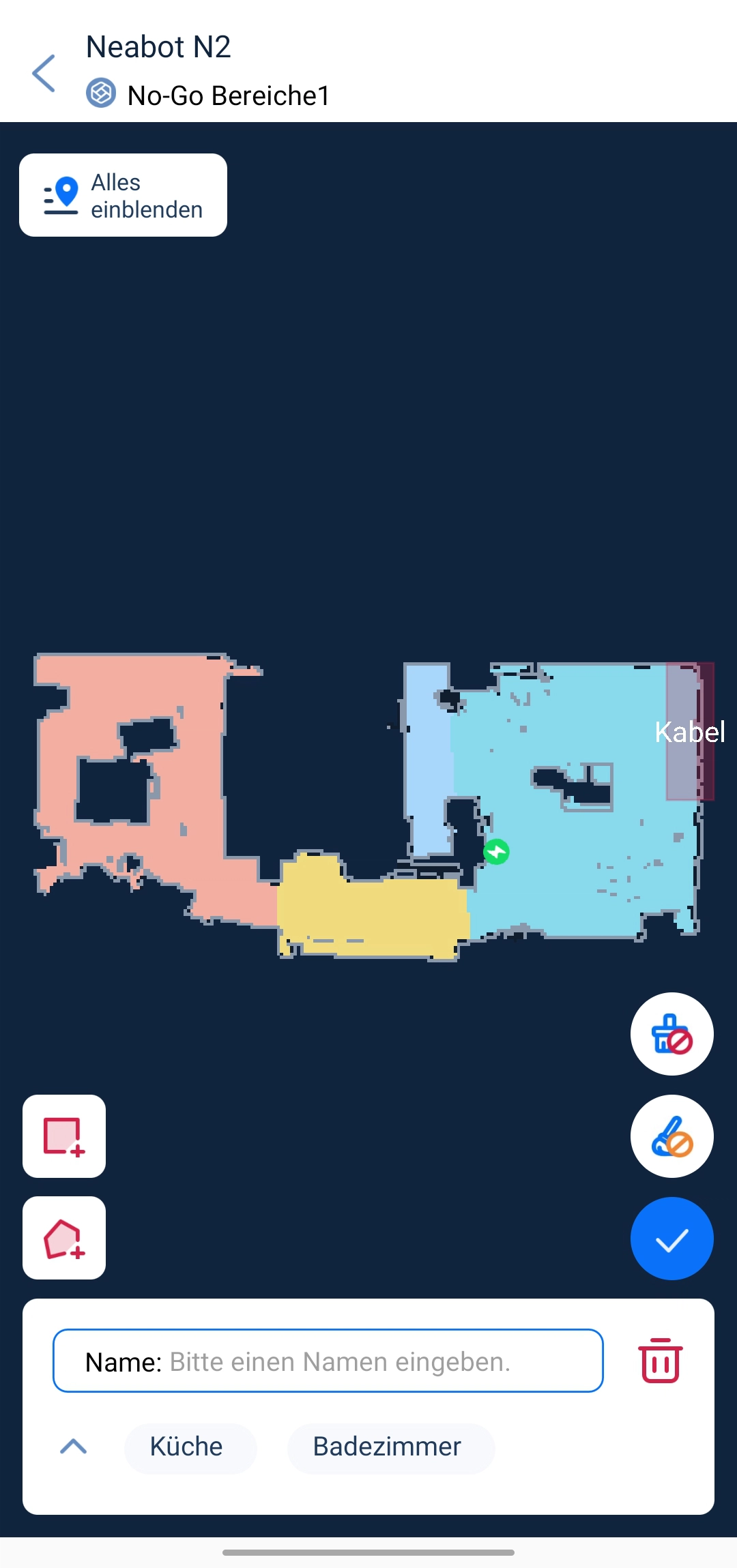Focus the zone Name input field
The height and width of the screenshot is (1568, 737).
point(328,1361)
